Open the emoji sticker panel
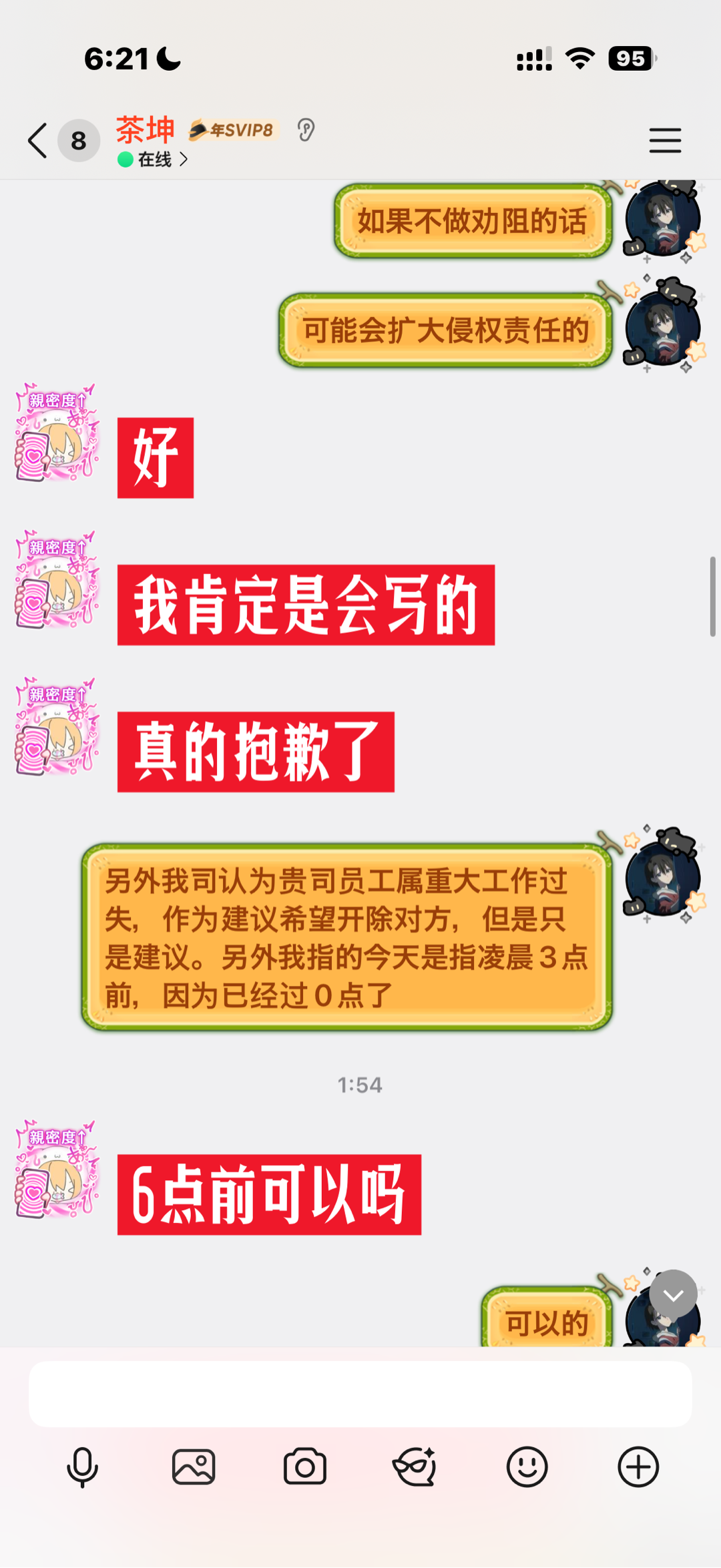Viewport: 721px width, 1568px height. point(527,1467)
